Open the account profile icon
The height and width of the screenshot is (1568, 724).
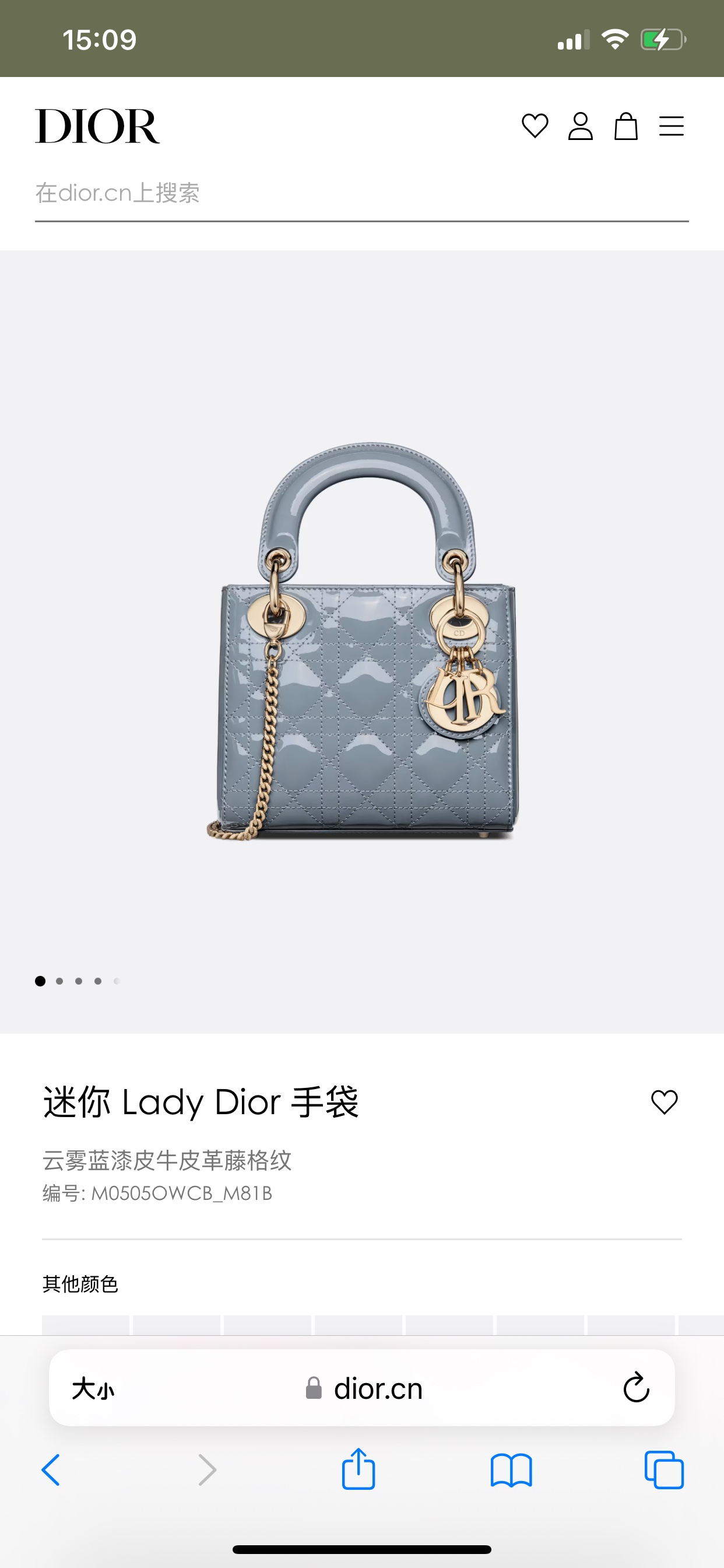[x=580, y=126]
